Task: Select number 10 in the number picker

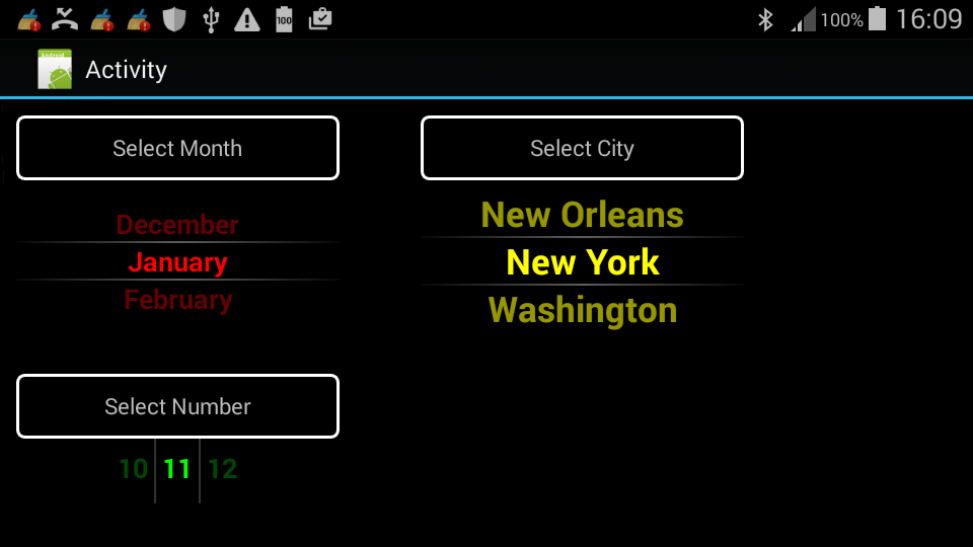Action: [x=133, y=469]
